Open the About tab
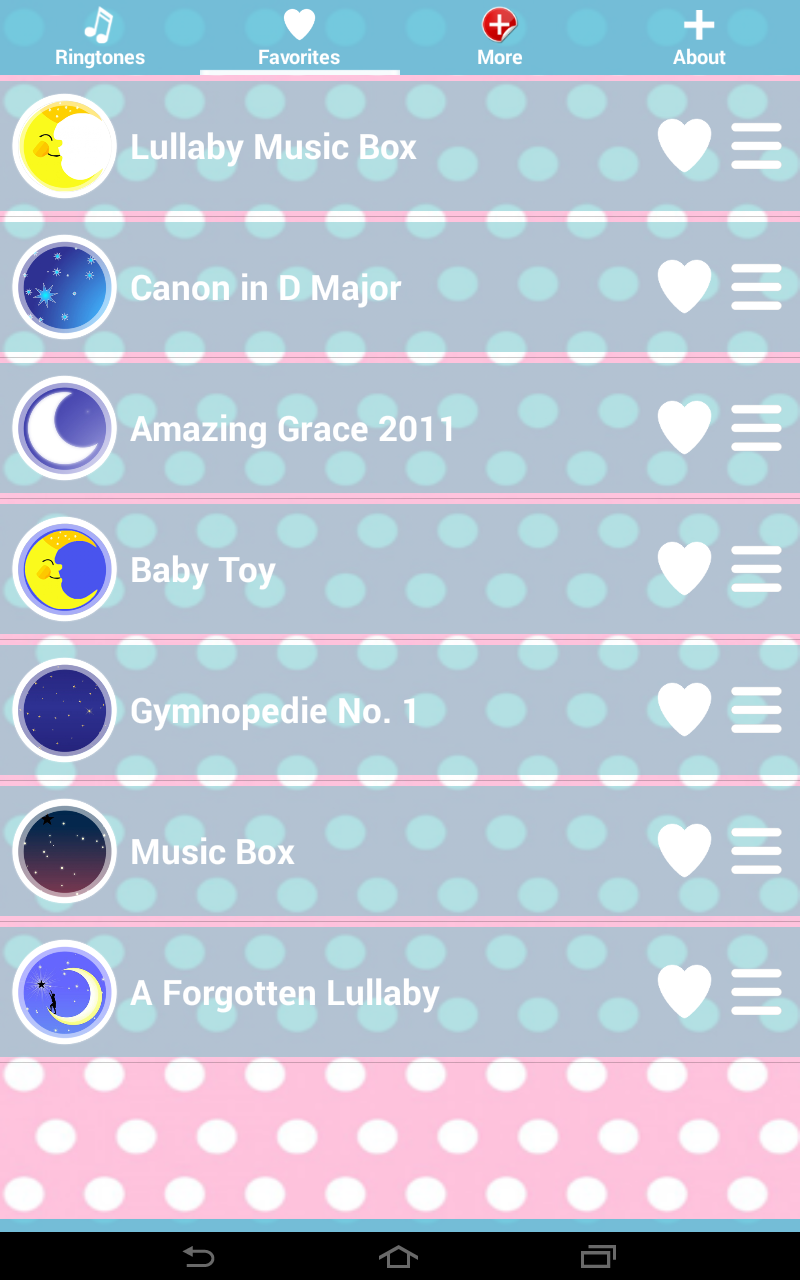Screen dimensions: 800x1280 point(699,37)
